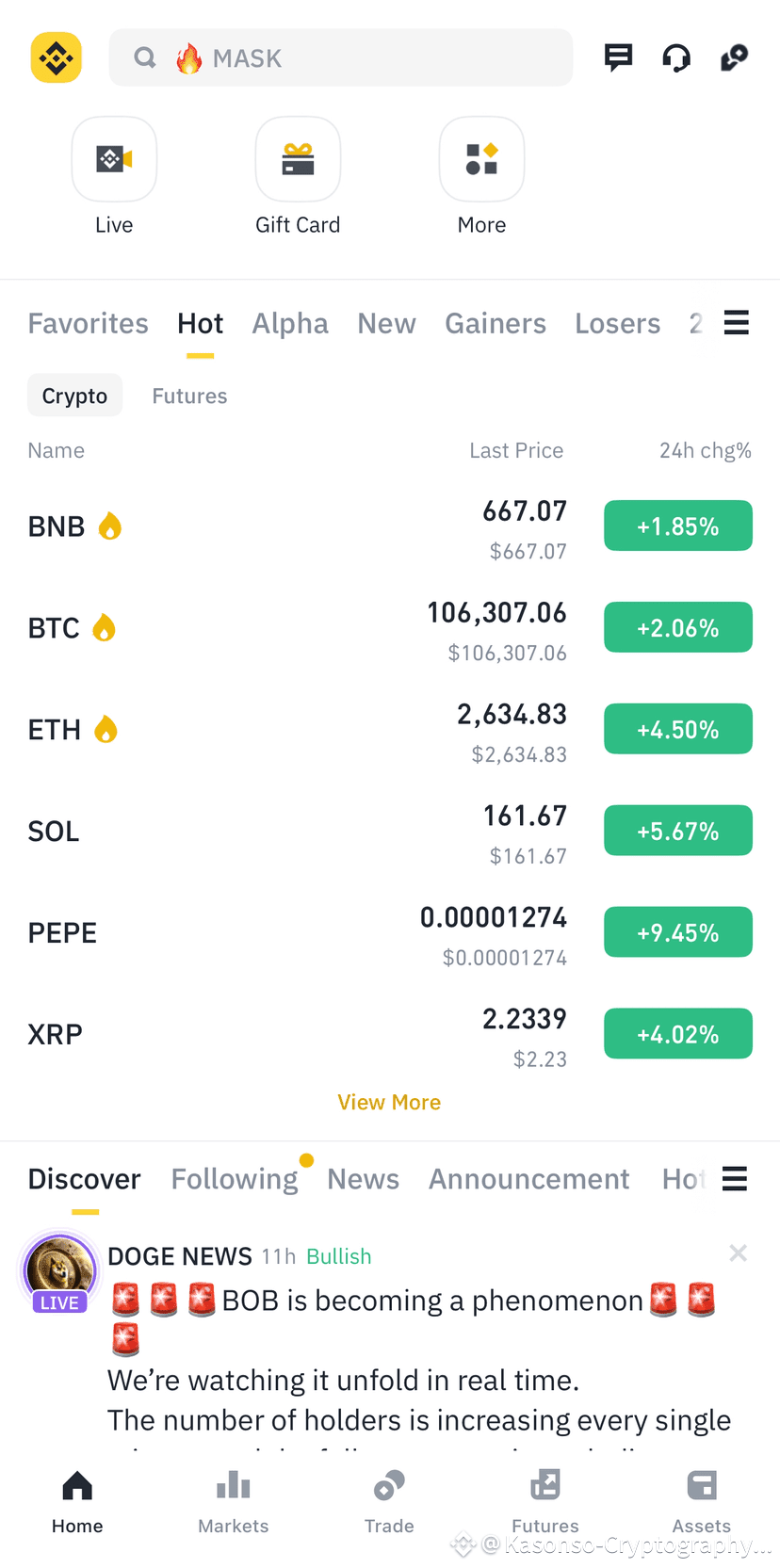Tap the QR scan icon top right
The image size is (780, 1568).
[734, 57]
